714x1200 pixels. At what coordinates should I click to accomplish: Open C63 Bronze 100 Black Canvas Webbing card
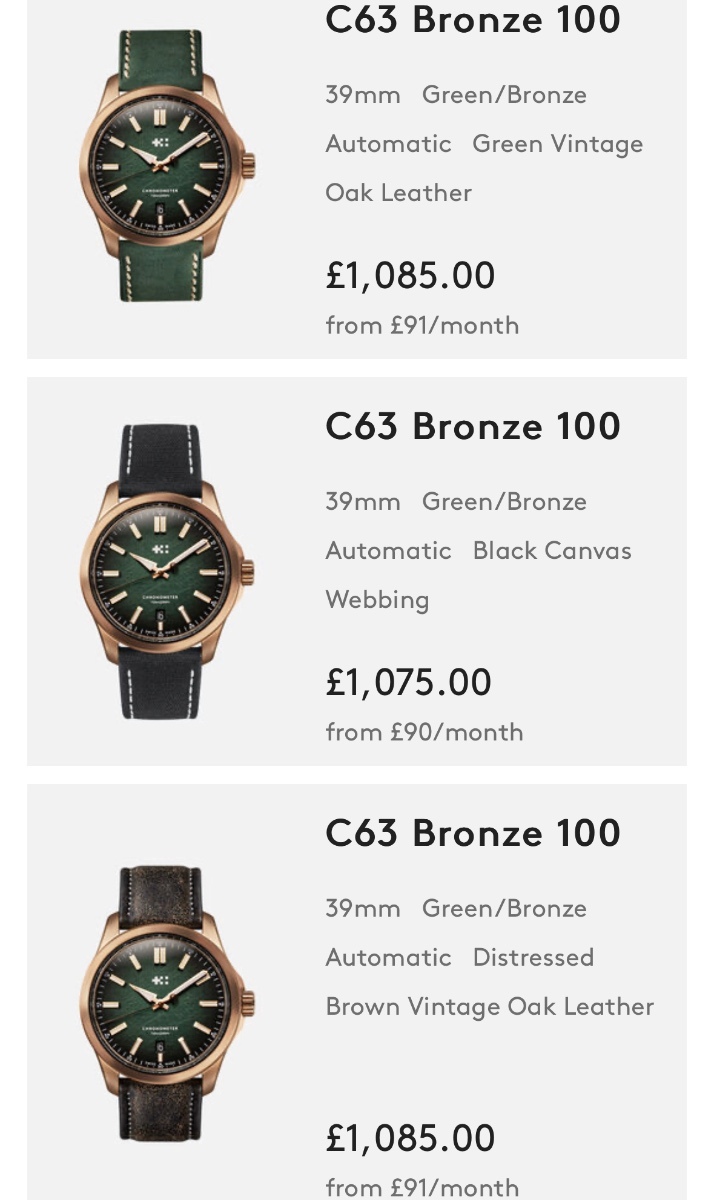tap(356, 571)
